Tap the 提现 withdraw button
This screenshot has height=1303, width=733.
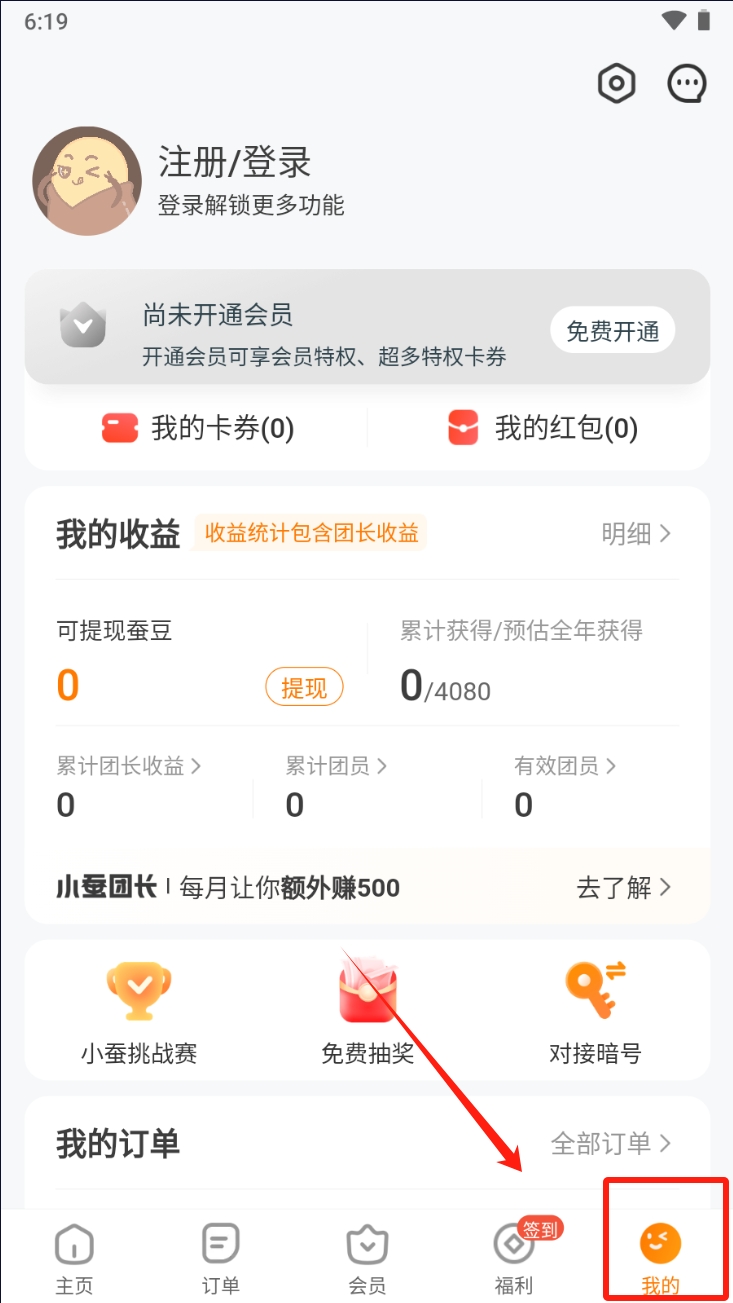click(304, 687)
